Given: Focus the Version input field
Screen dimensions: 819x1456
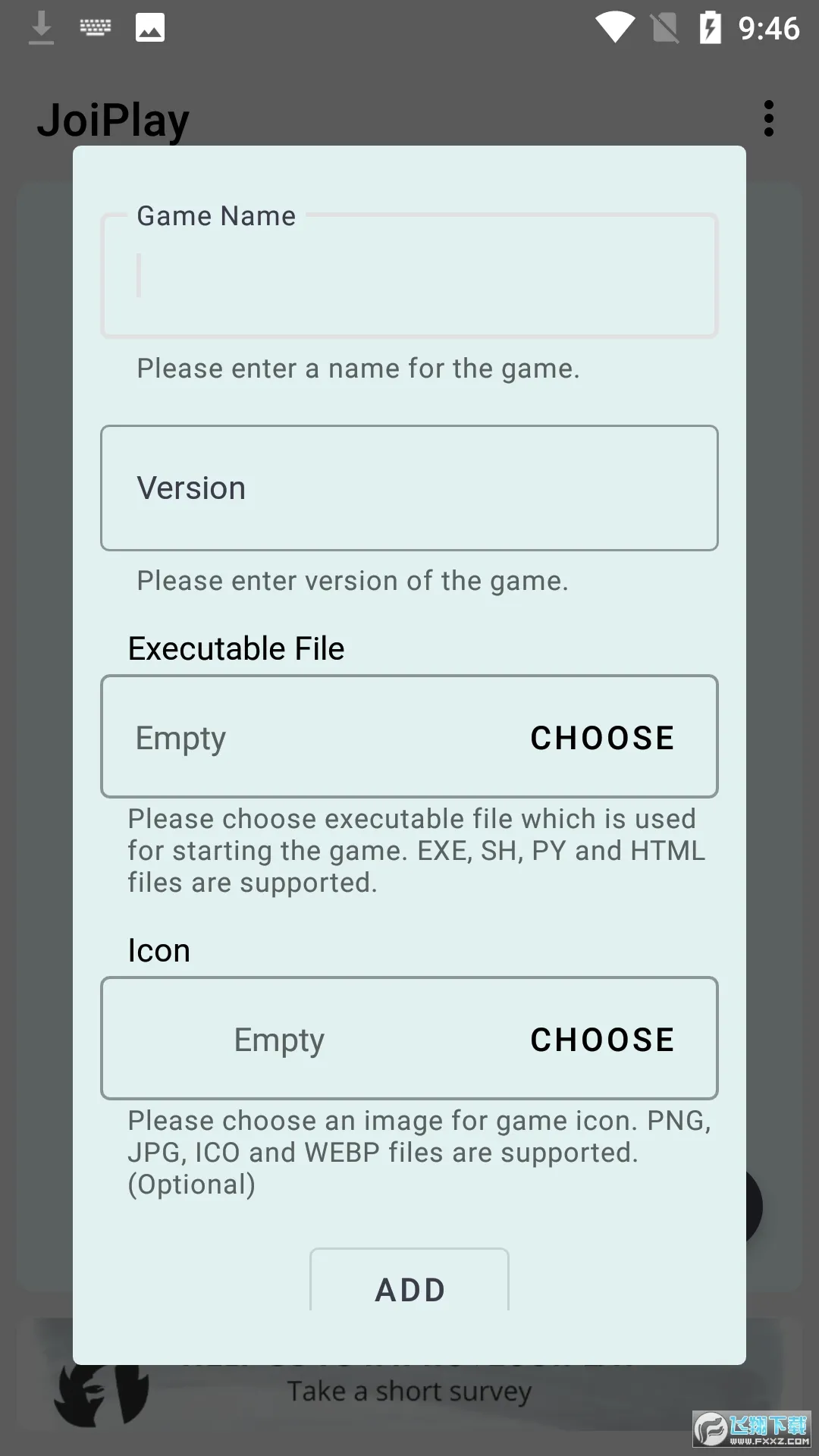Looking at the screenshot, I should click(409, 488).
